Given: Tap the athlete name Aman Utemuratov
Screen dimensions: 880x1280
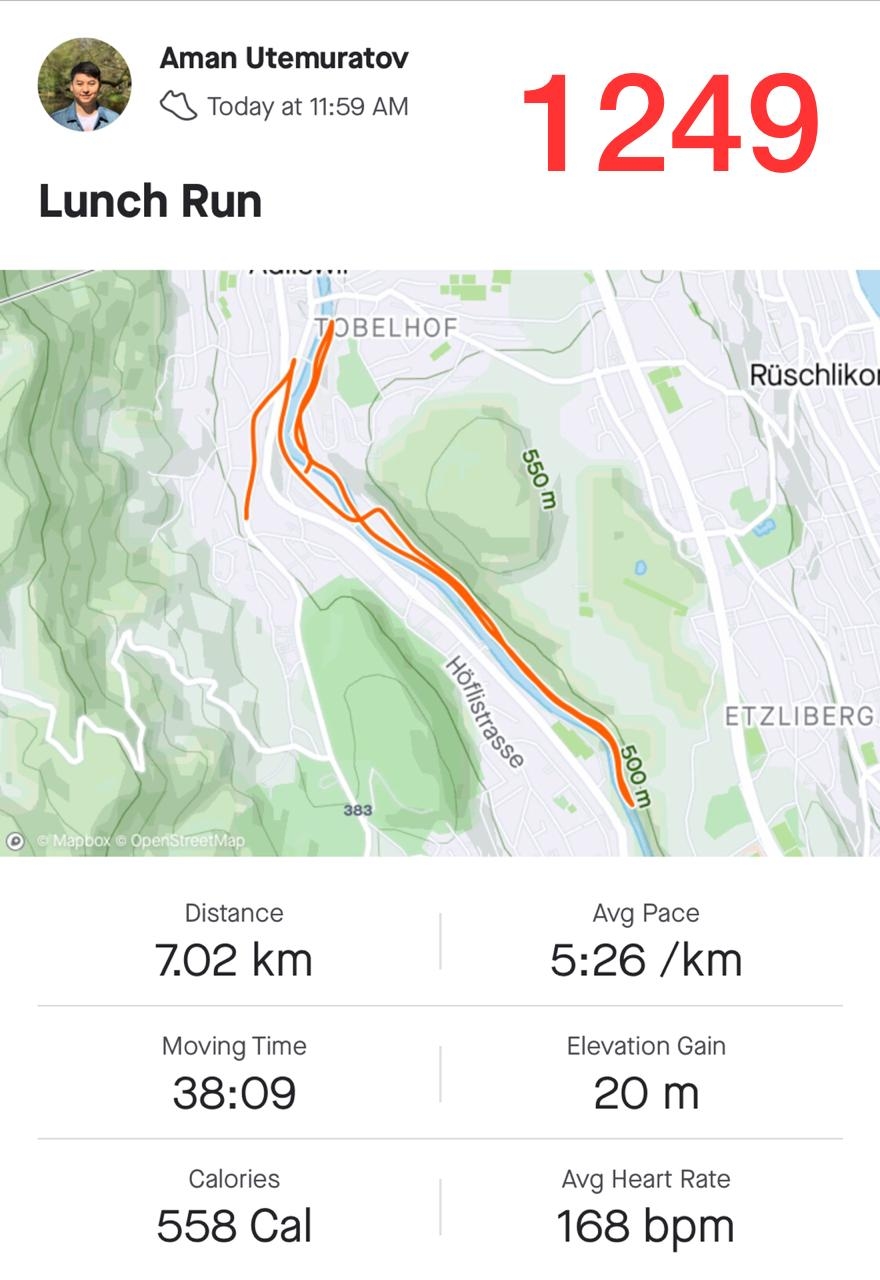Looking at the screenshot, I should pos(284,58).
